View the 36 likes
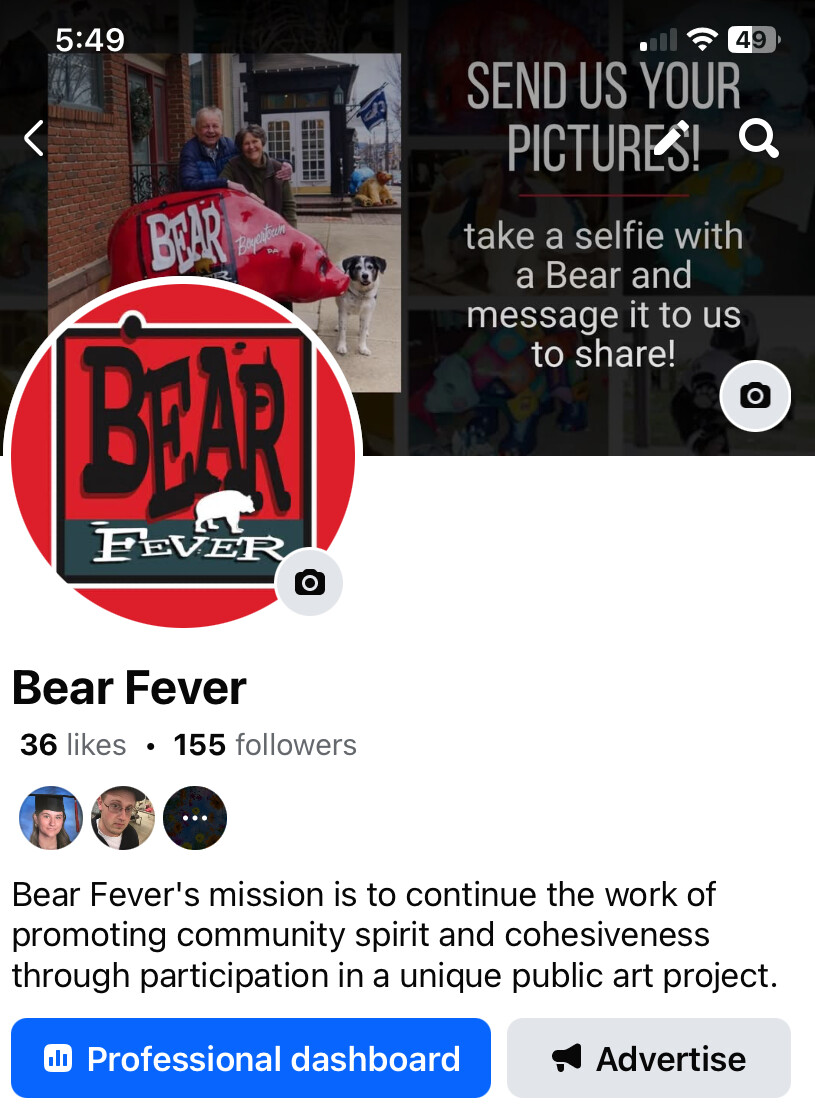 [73, 745]
